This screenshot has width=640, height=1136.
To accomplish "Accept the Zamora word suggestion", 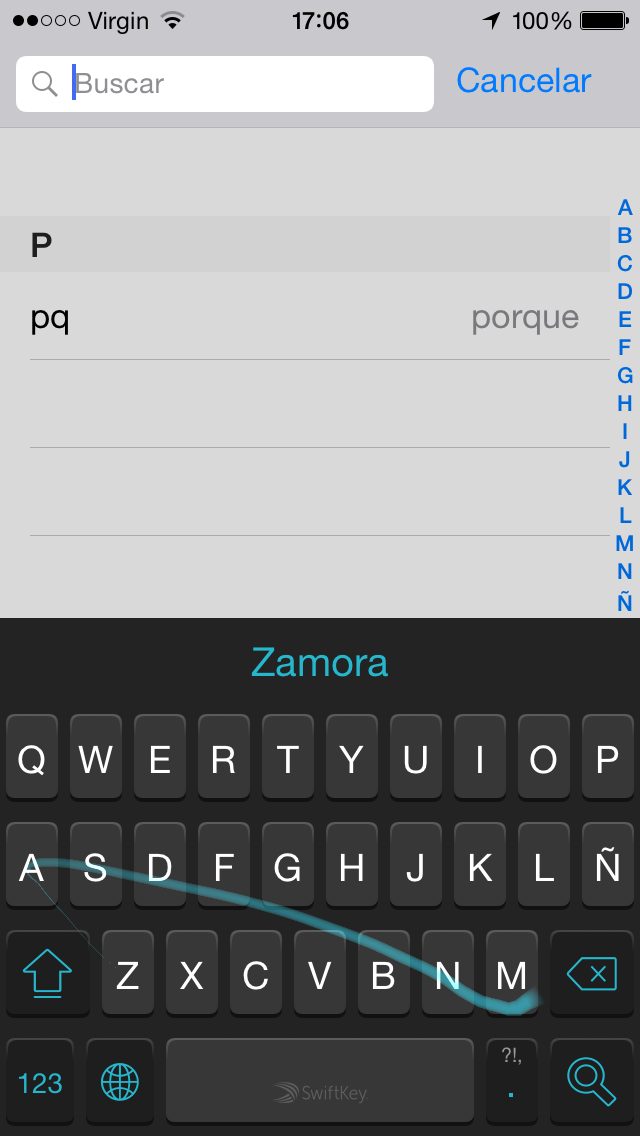I will [320, 661].
